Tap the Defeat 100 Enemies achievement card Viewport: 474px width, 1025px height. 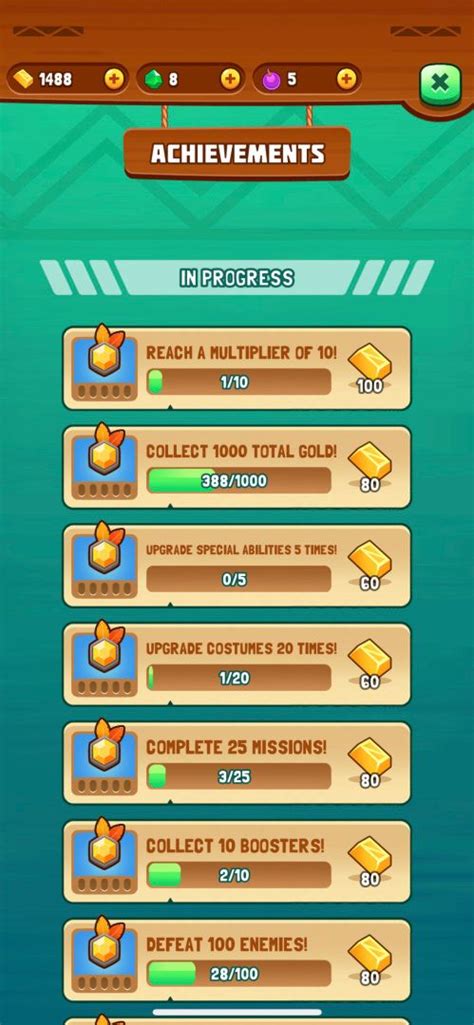coord(237,961)
